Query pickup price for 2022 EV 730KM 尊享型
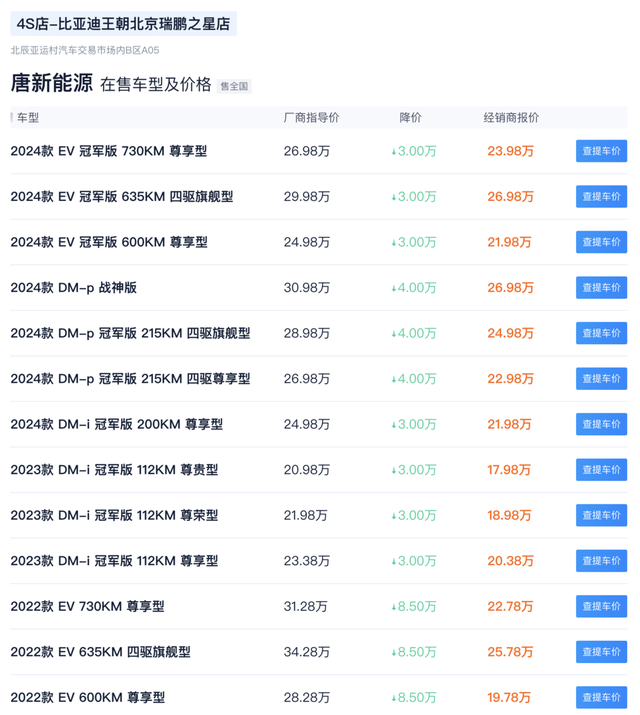640x715 pixels. pos(601,606)
